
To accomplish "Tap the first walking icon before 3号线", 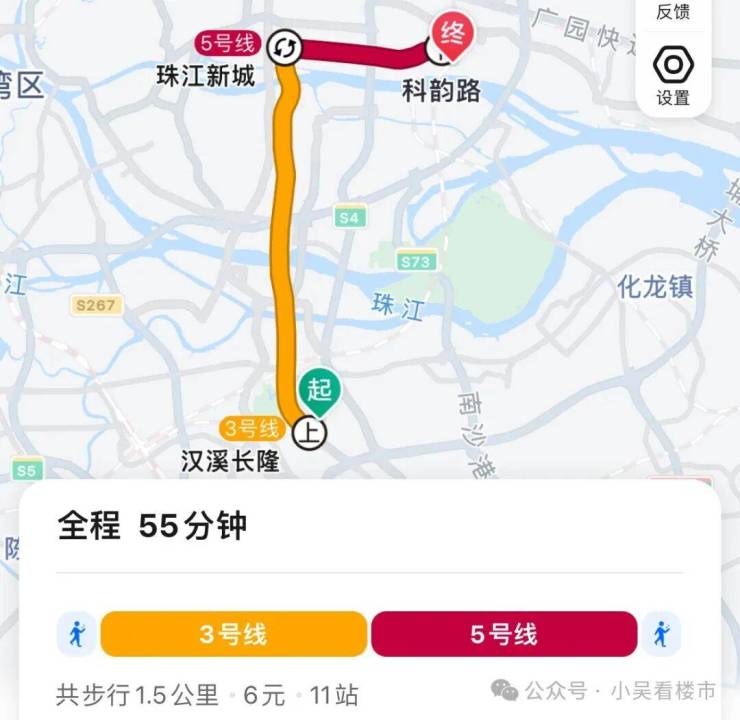I will [77, 634].
